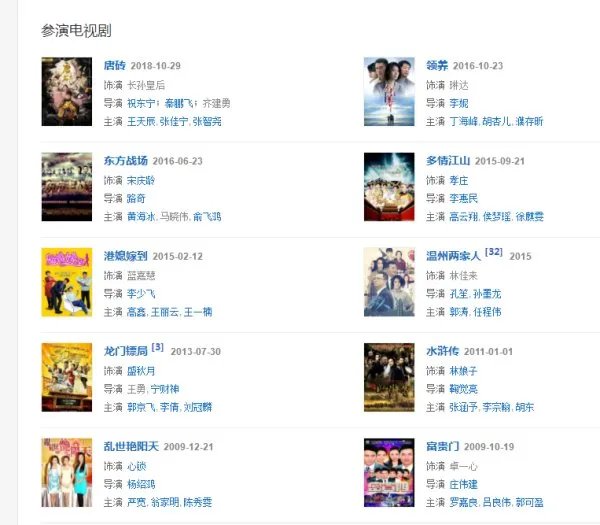This screenshot has height=525, width=600.
Task: Open the 乱世艳阳天 drama link
Action: pos(131,446)
